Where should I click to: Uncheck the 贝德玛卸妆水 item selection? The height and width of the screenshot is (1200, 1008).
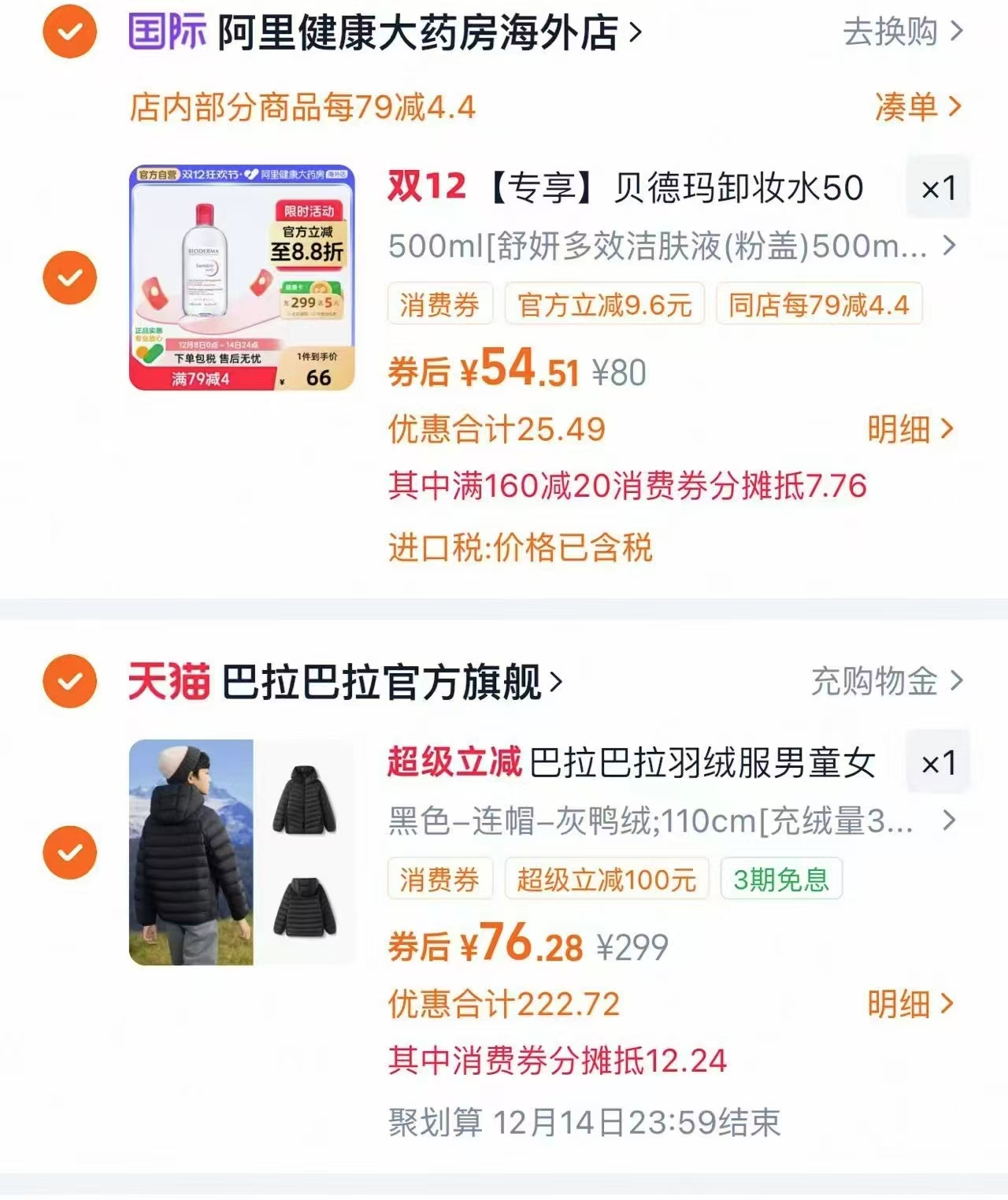point(69,276)
